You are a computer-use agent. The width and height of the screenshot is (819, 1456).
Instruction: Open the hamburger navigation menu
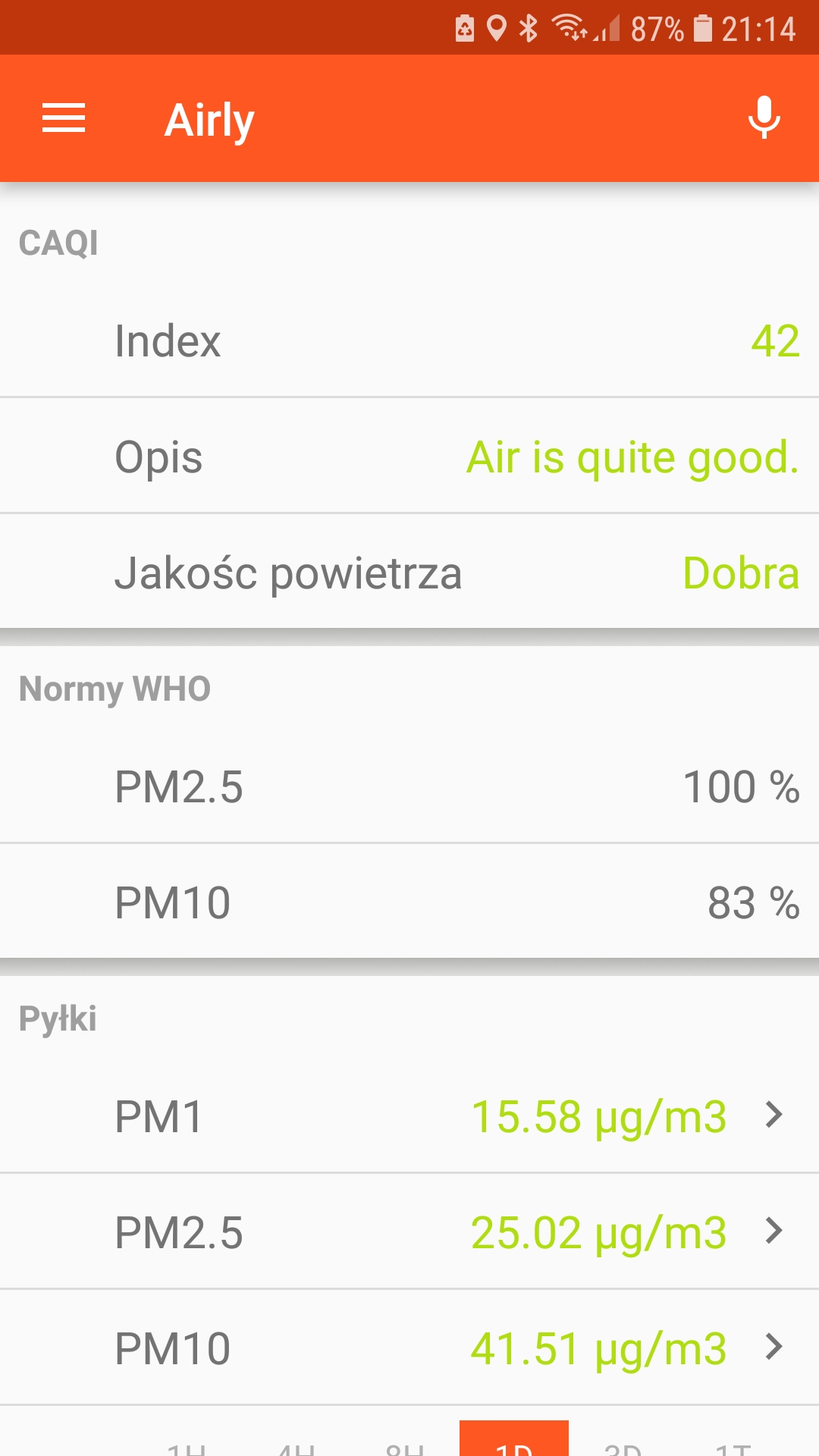pos(64,118)
